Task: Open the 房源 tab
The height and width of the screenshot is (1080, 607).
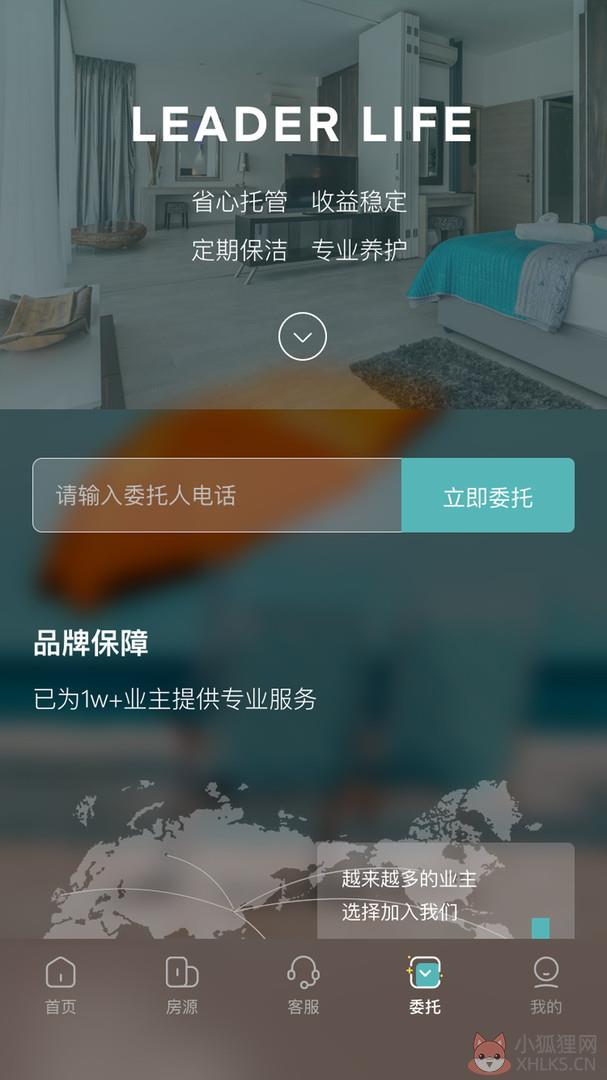Action: coord(182,986)
